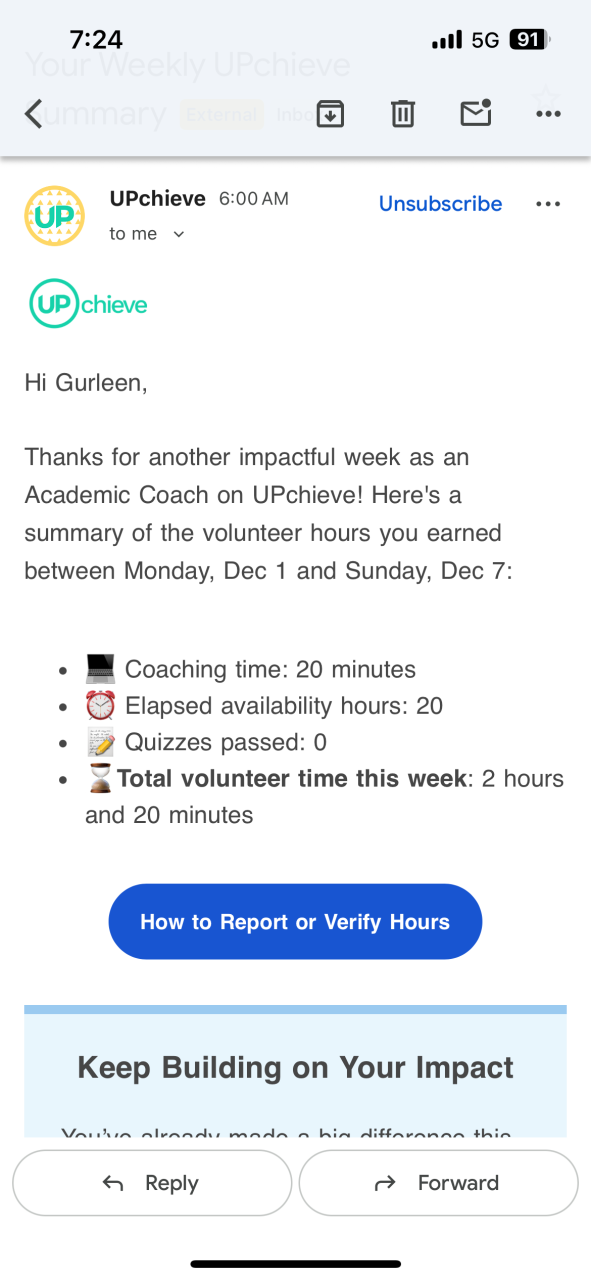Reply to this email
The height and width of the screenshot is (1280, 591).
click(151, 1183)
